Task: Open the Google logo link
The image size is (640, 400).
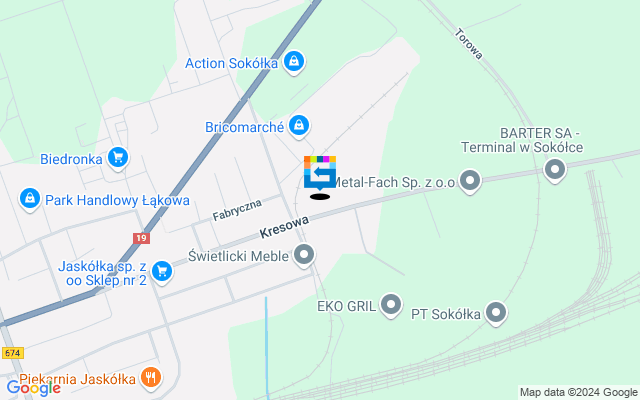Action: pyautogui.click(x=33, y=388)
